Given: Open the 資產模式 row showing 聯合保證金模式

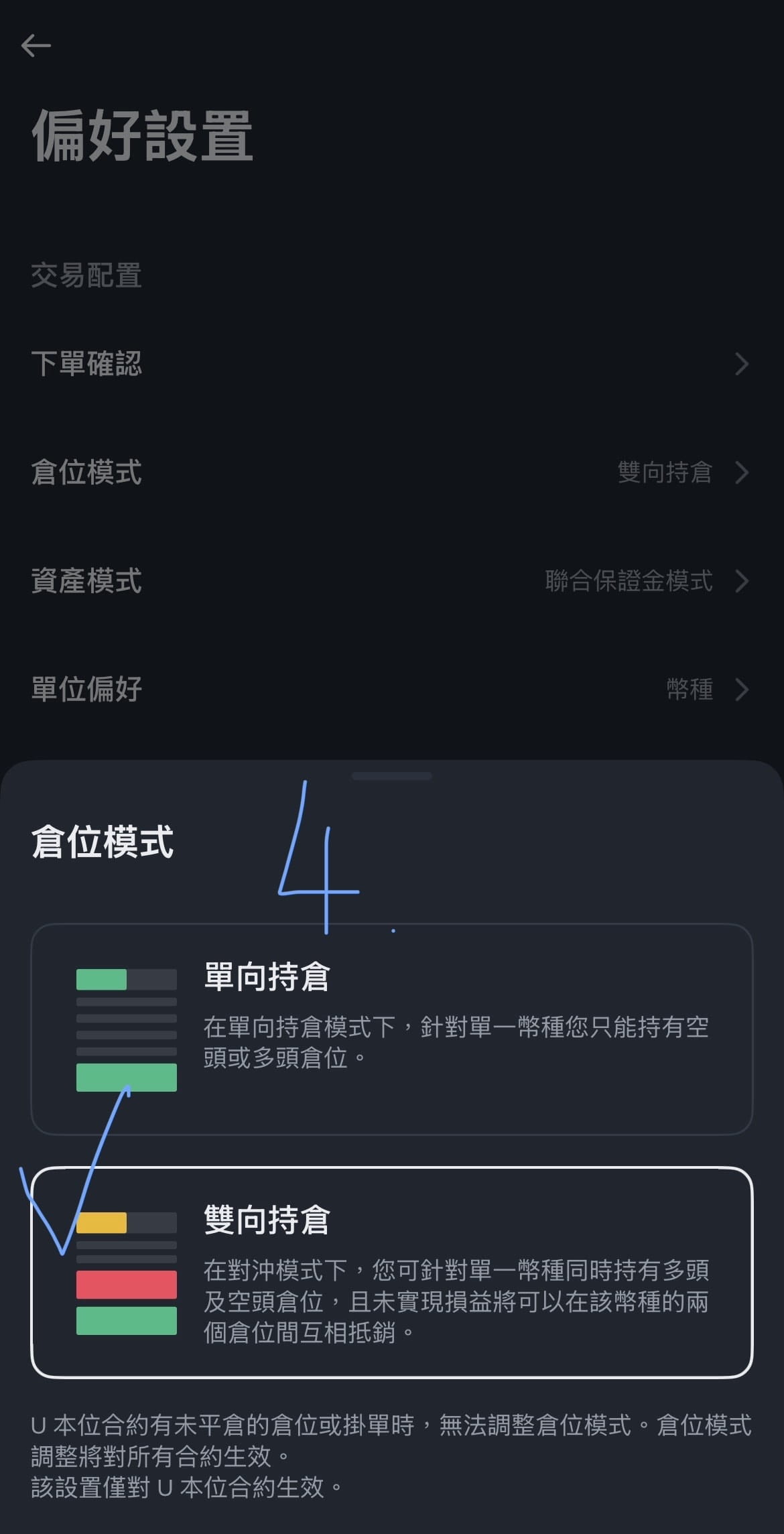Looking at the screenshot, I should (x=391, y=581).
